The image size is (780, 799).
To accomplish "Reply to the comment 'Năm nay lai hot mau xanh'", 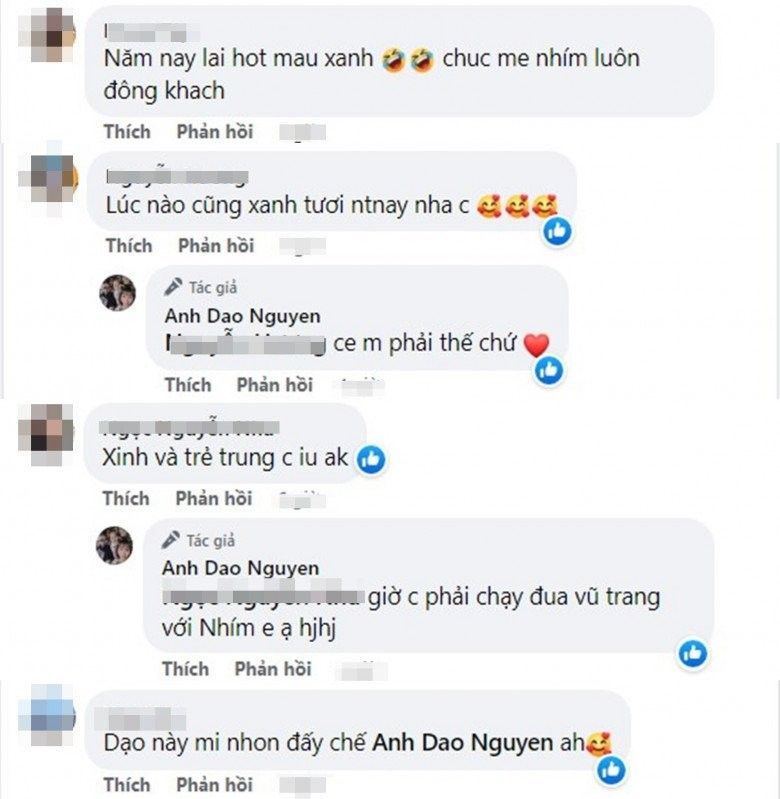I will click(215, 131).
